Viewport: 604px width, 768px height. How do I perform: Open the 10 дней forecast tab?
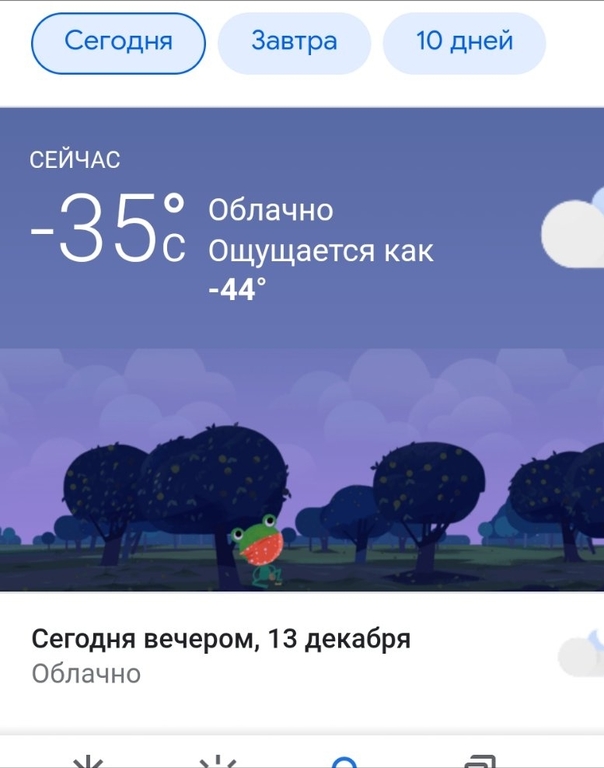(464, 42)
